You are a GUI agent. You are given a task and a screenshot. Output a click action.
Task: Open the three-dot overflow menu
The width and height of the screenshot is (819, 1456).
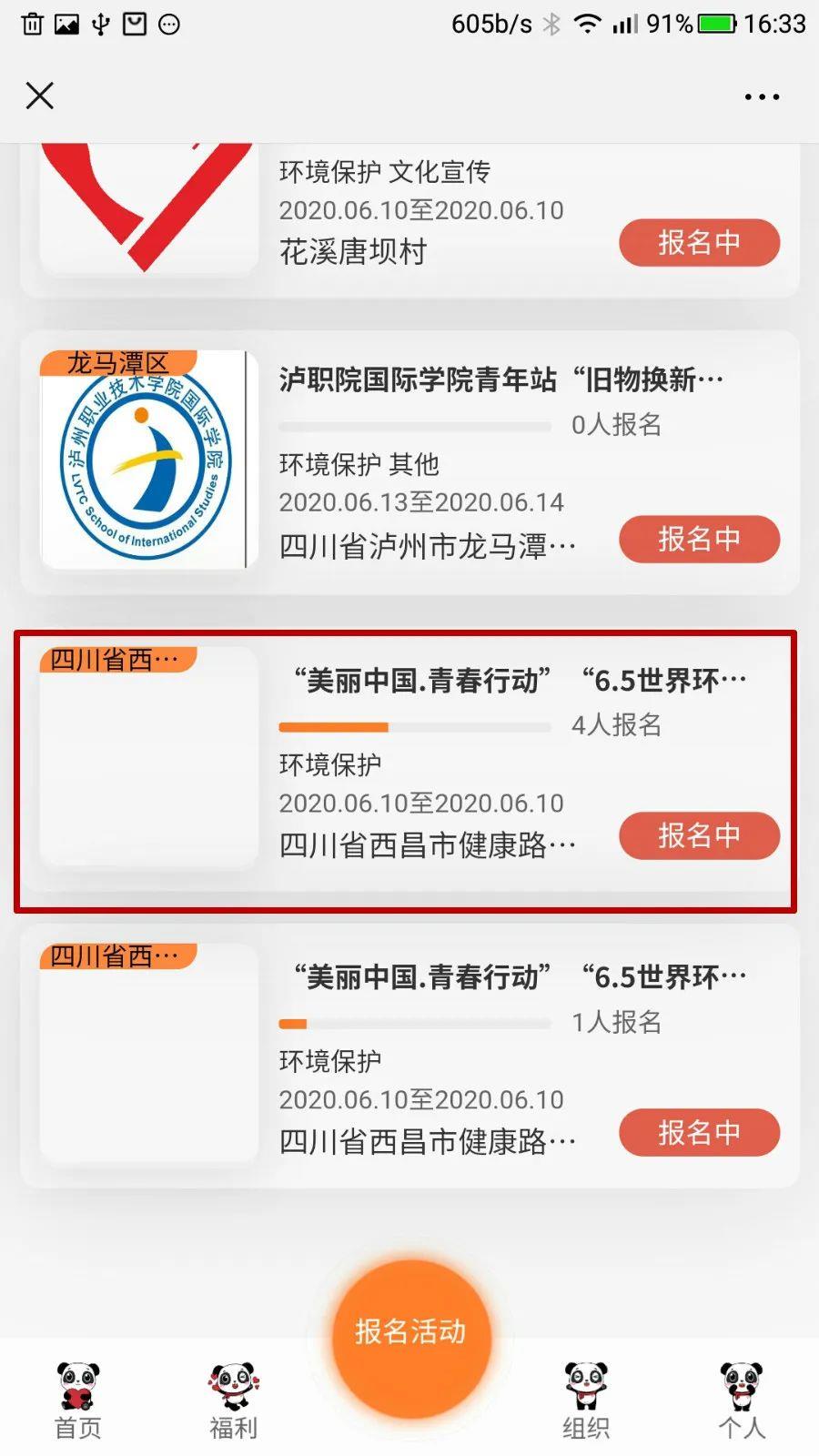point(762,96)
